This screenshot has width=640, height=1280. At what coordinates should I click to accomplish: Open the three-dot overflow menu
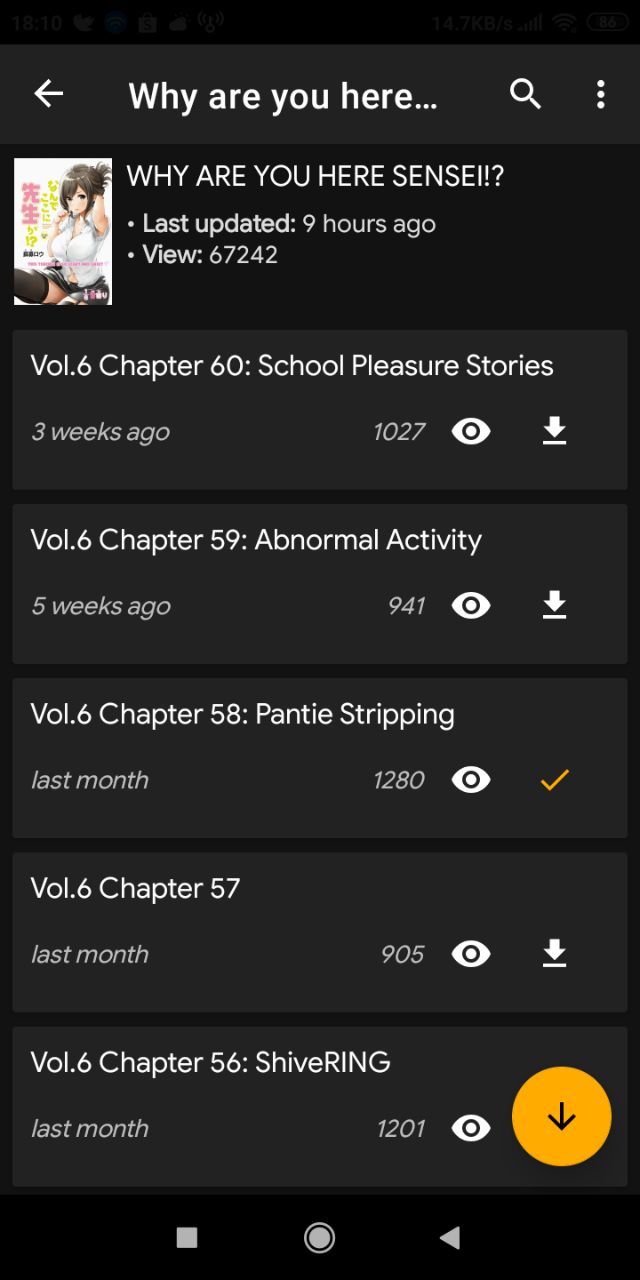pos(600,94)
